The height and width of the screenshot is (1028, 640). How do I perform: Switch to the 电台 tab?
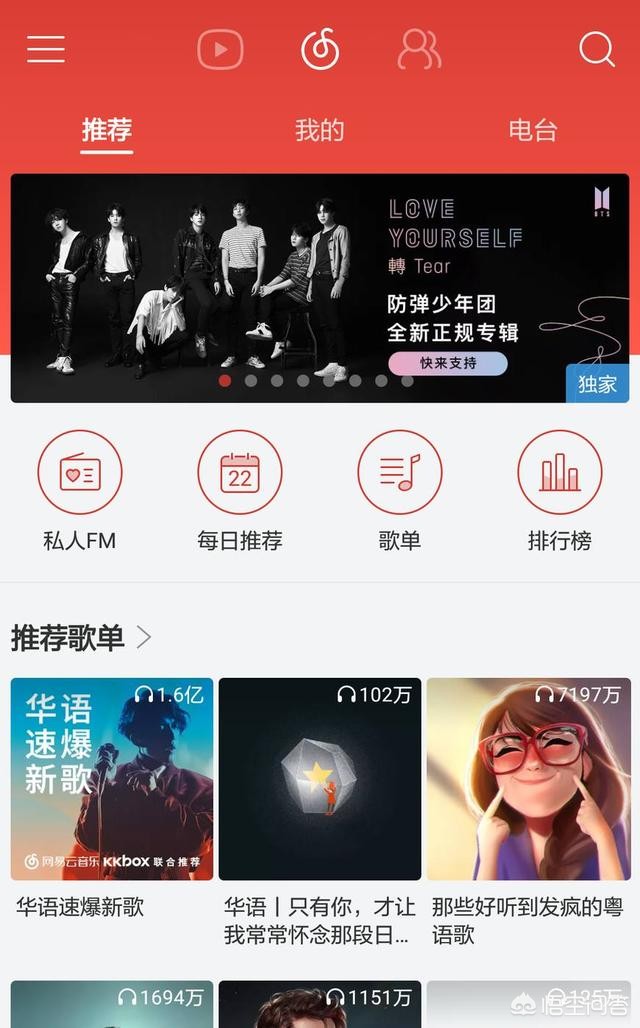pyautogui.click(x=532, y=130)
